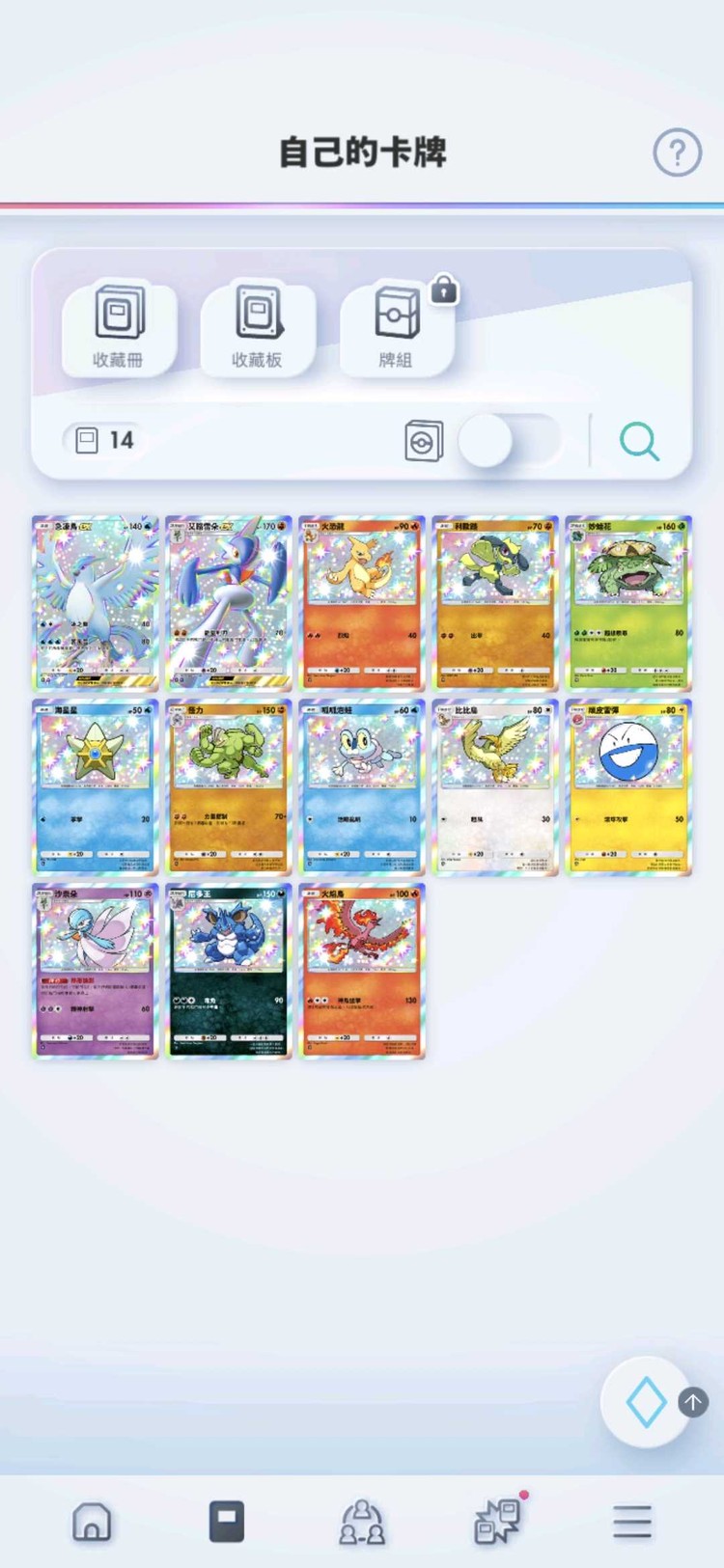Select the 火恐龍 card

point(362,602)
